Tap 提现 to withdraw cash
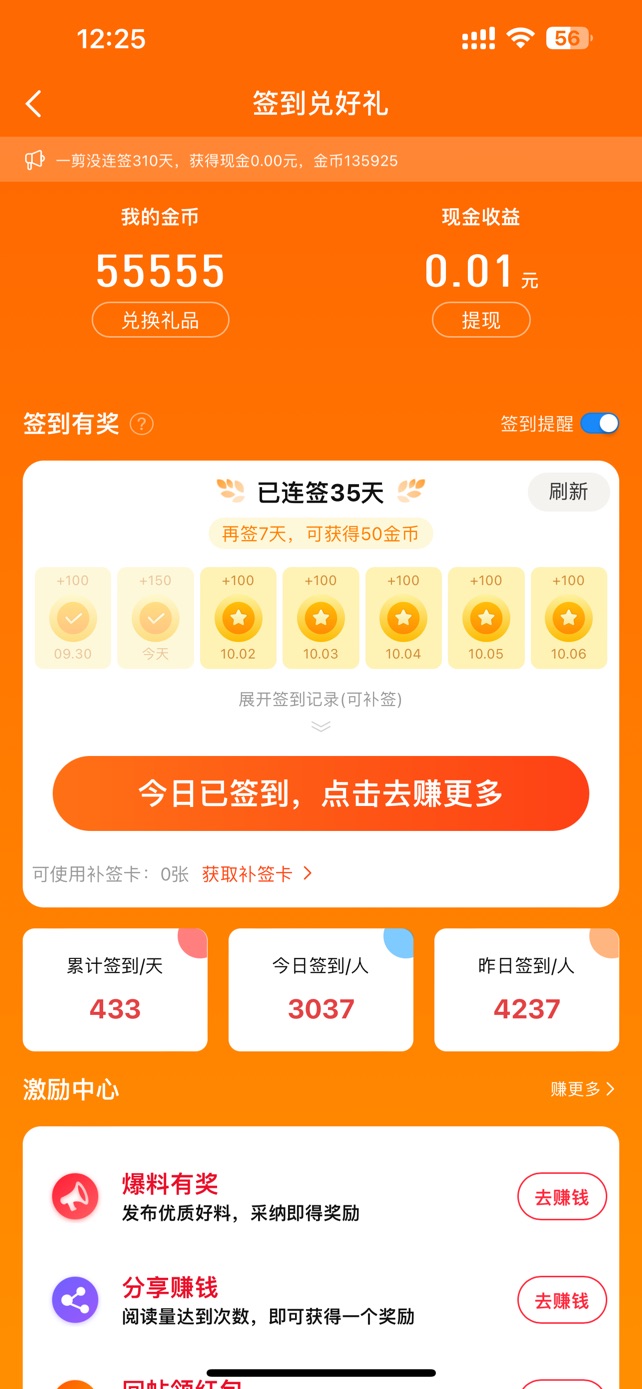This screenshot has width=642, height=1389. point(481,320)
